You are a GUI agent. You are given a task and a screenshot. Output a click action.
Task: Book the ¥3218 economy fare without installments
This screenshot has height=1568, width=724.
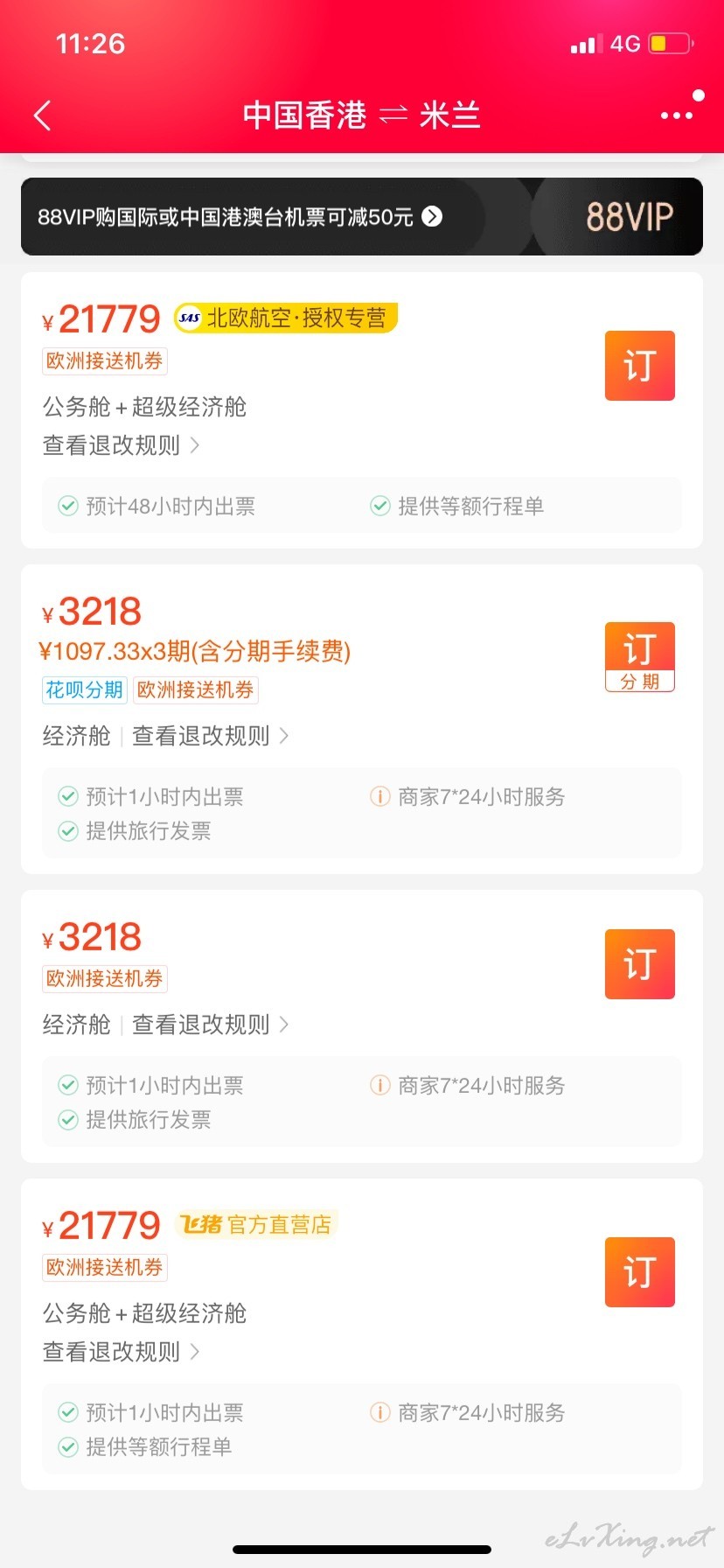pyautogui.click(x=640, y=964)
